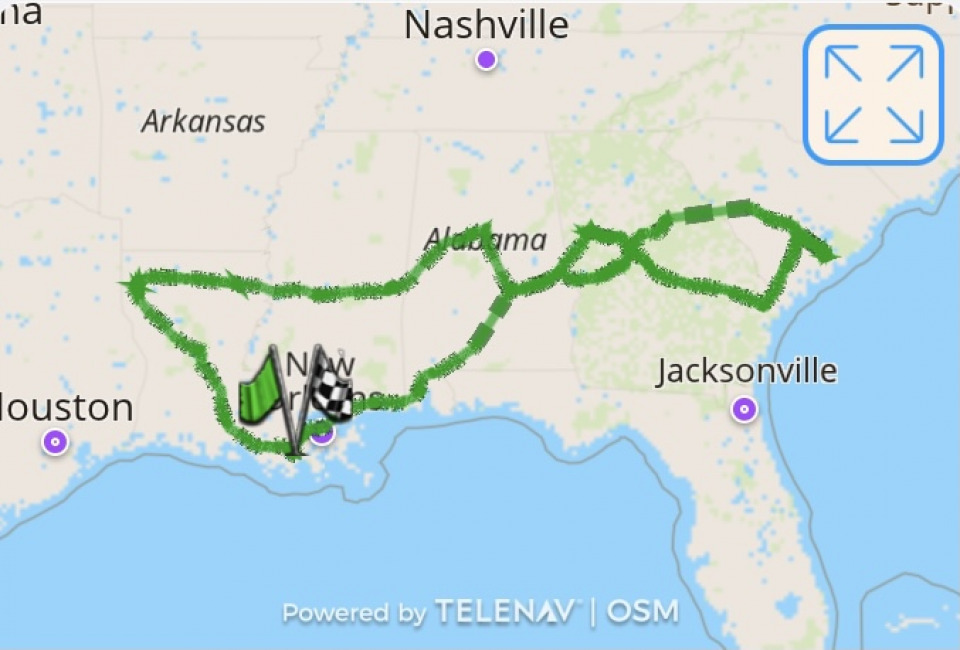The height and width of the screenshot is (650, 960).
Task: Expand the map to fullscreen
Action: pos(873,95)
